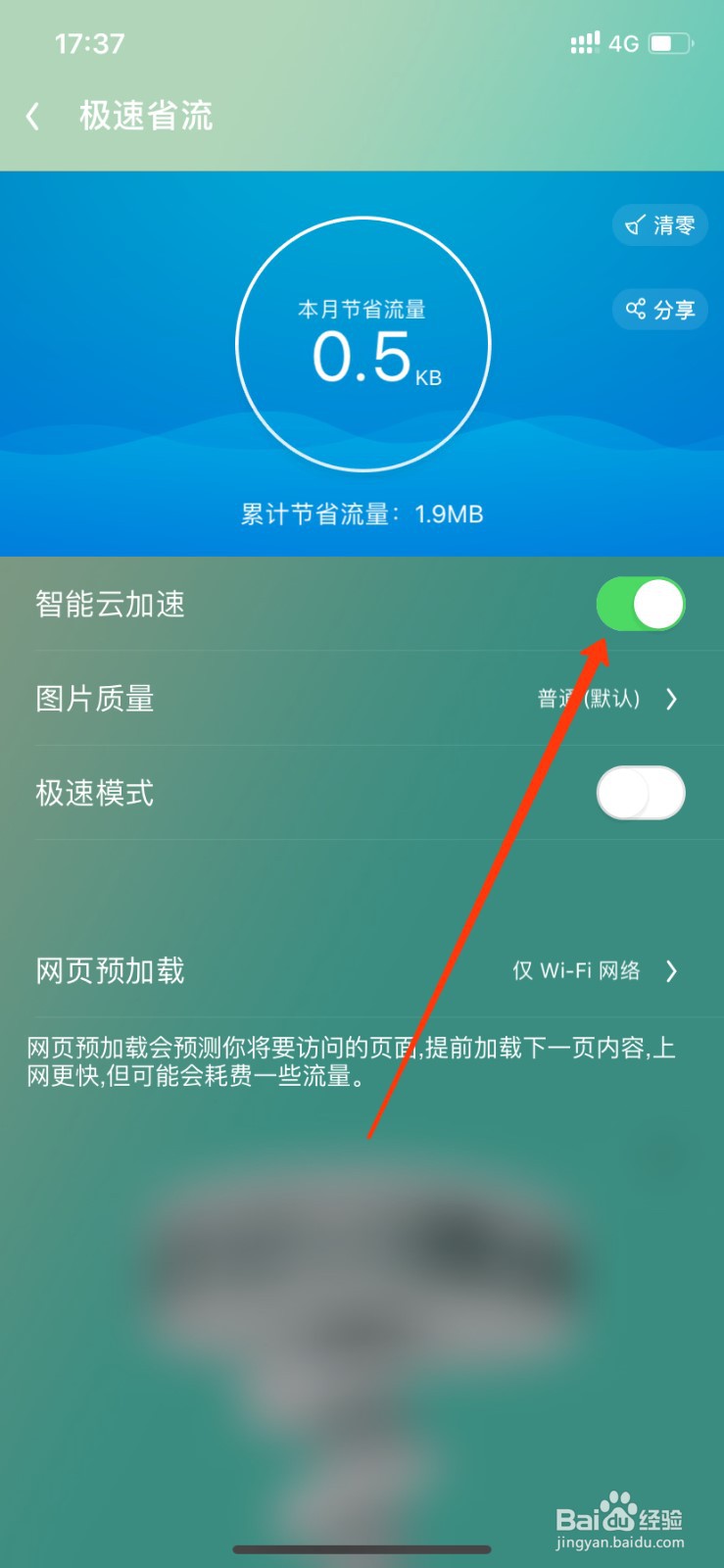Click the share-nodes icon beside 分享
724x1568 pixels.
tap(635, 310)
